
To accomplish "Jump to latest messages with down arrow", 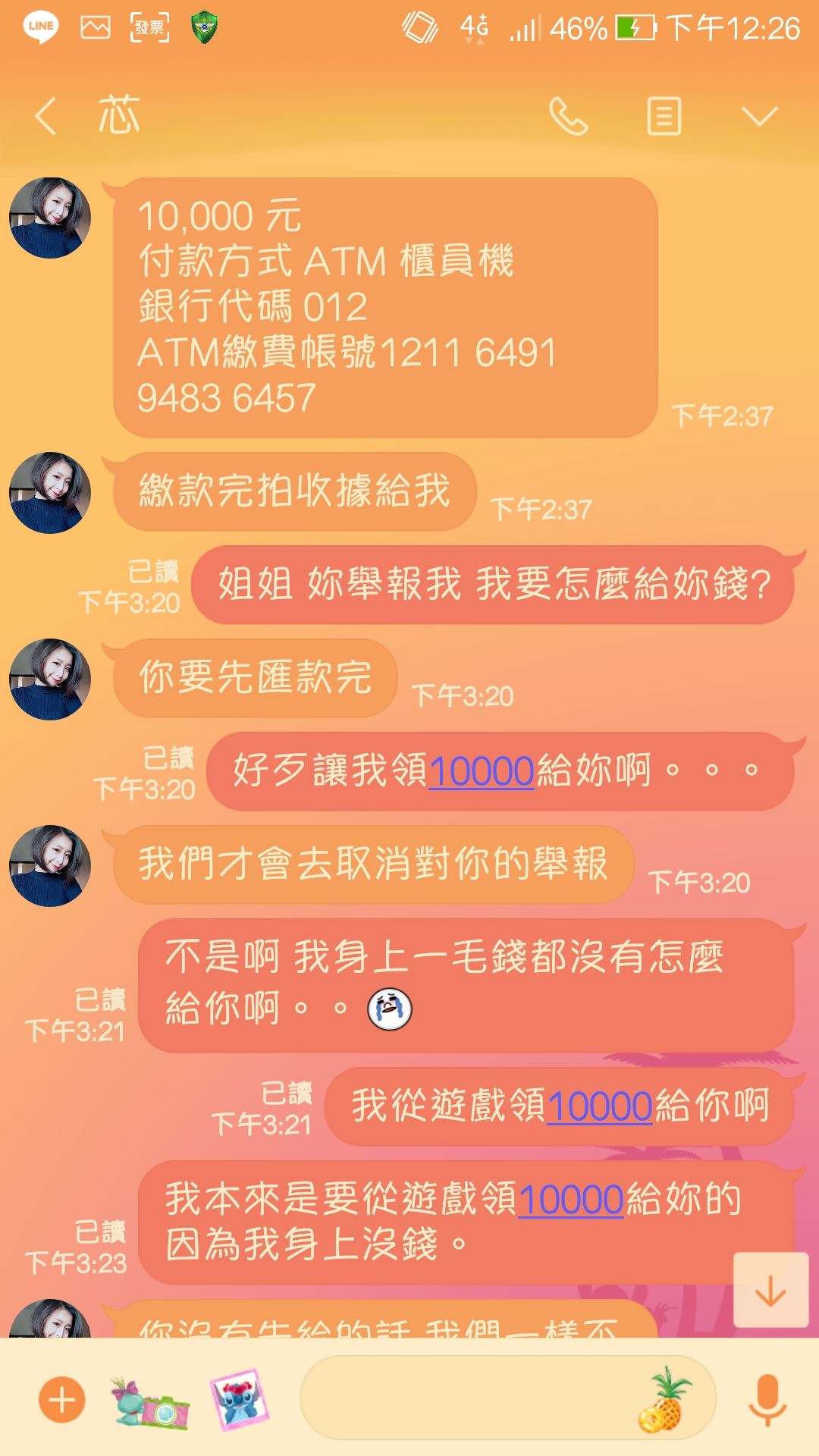I will (x=770, y=1290).
